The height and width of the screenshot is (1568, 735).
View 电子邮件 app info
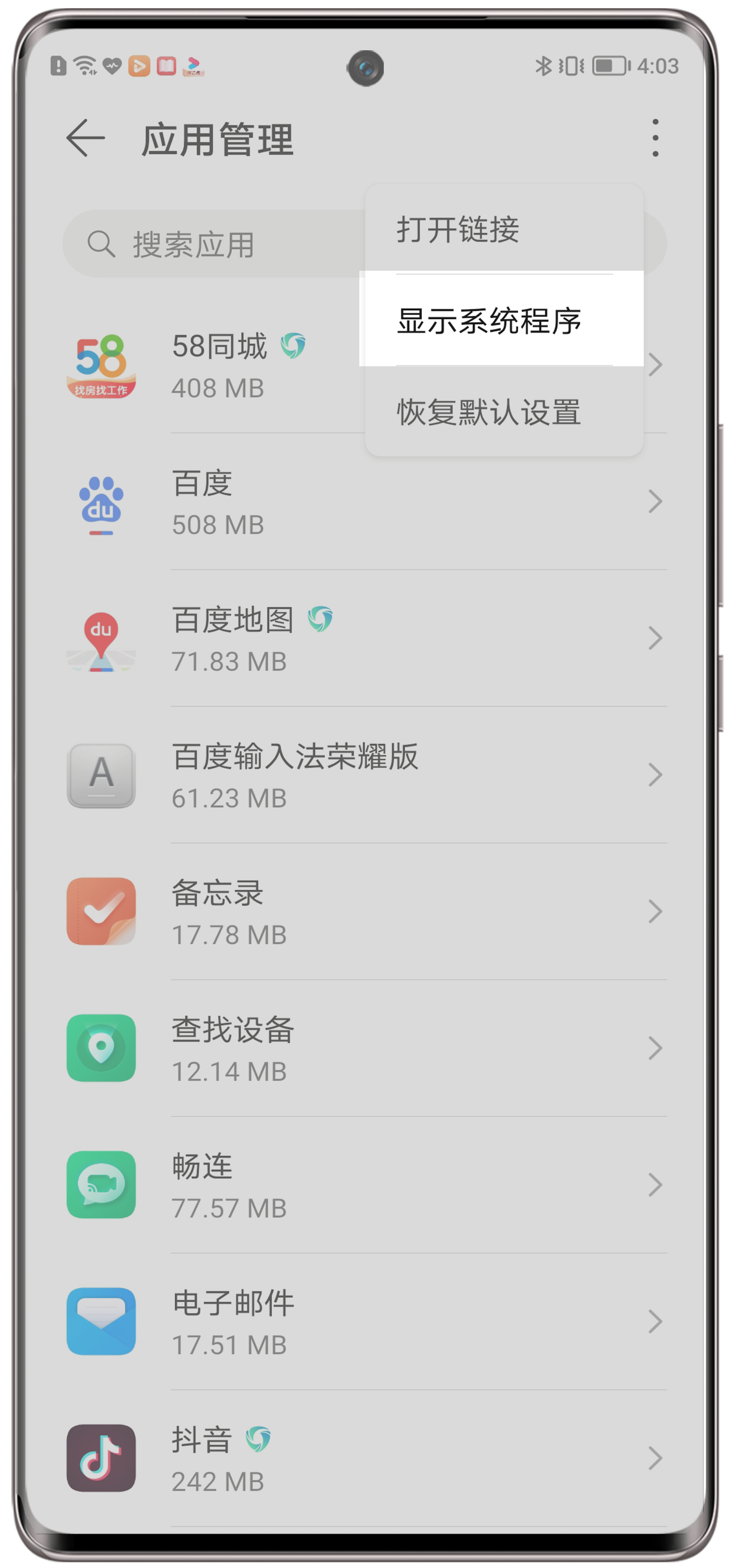[x=365, y=1321]
